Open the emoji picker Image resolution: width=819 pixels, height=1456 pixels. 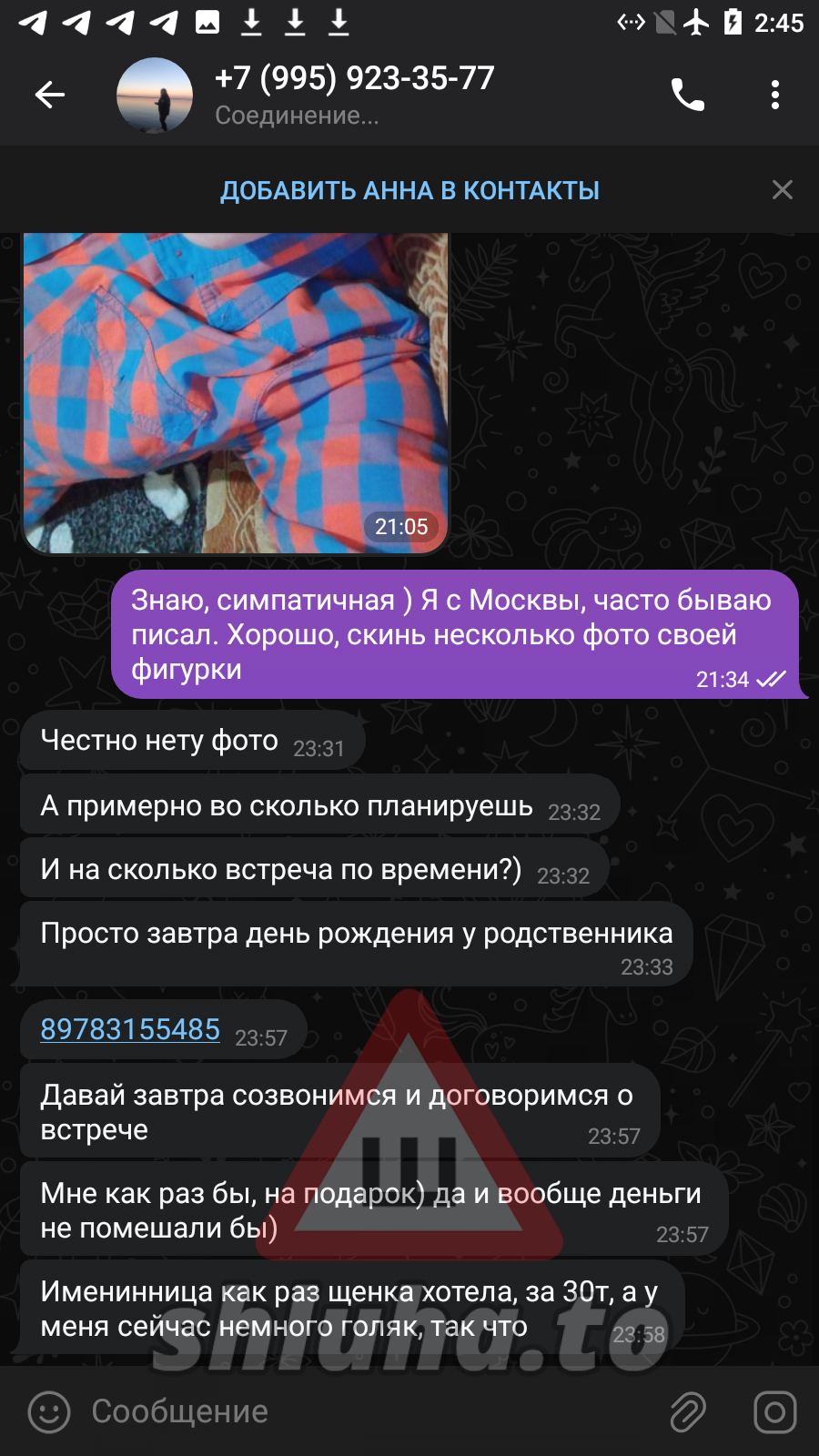(49, 1412)
